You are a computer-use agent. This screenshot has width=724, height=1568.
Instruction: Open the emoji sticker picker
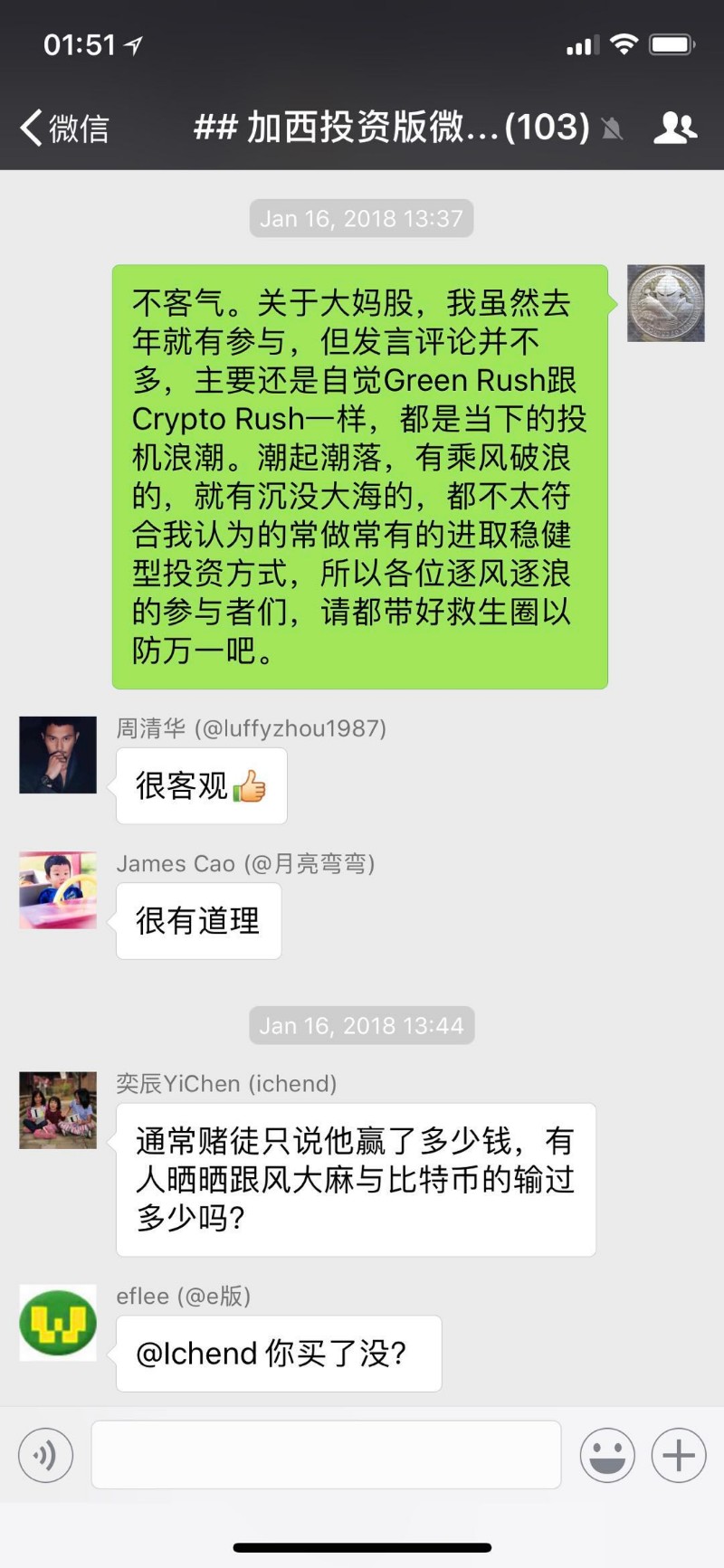pyautogui.click(x=607, y=1455)
